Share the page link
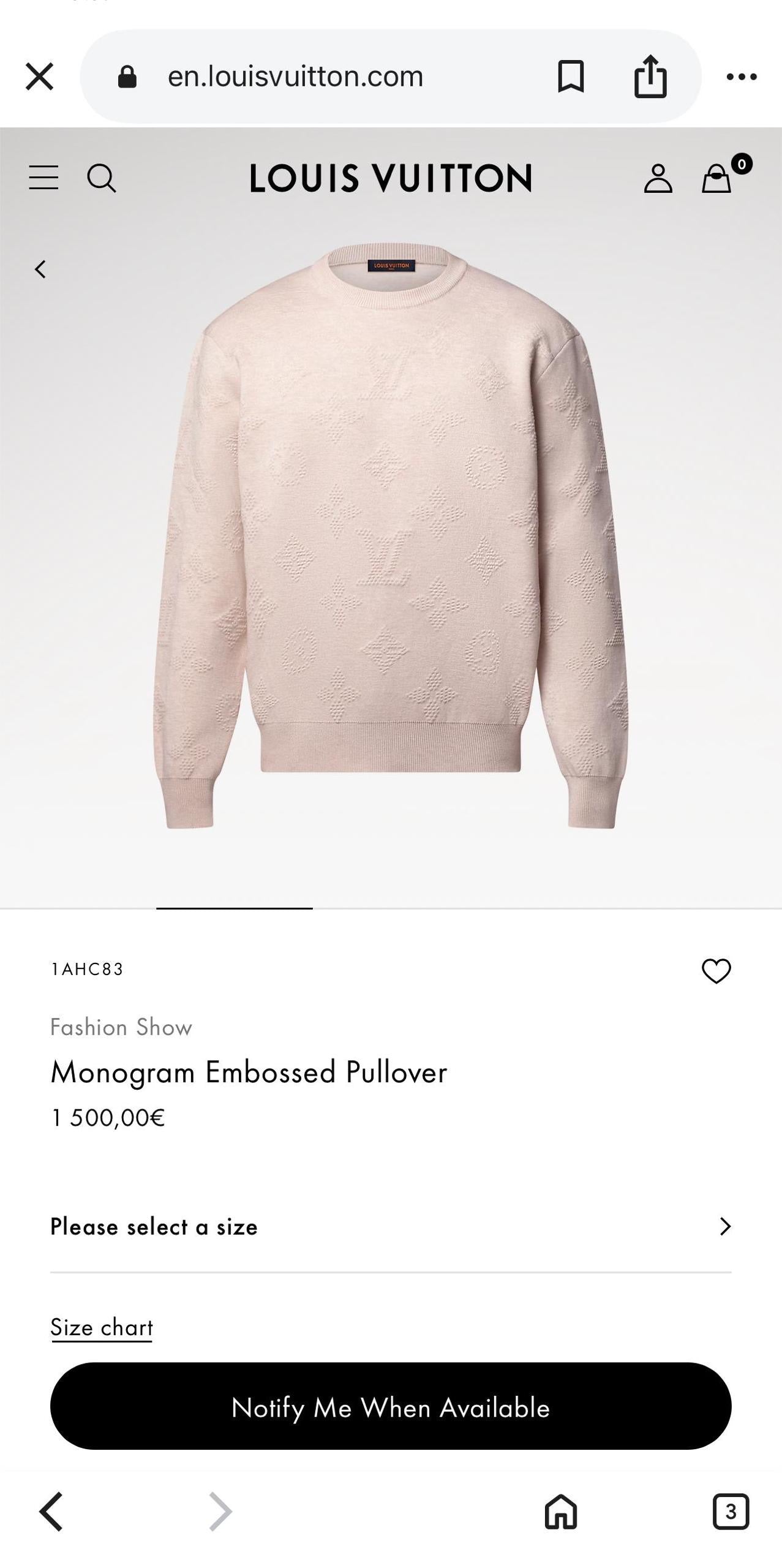Image resolution: width=782 pixels, height=1568 pixels. coord(650,77)
